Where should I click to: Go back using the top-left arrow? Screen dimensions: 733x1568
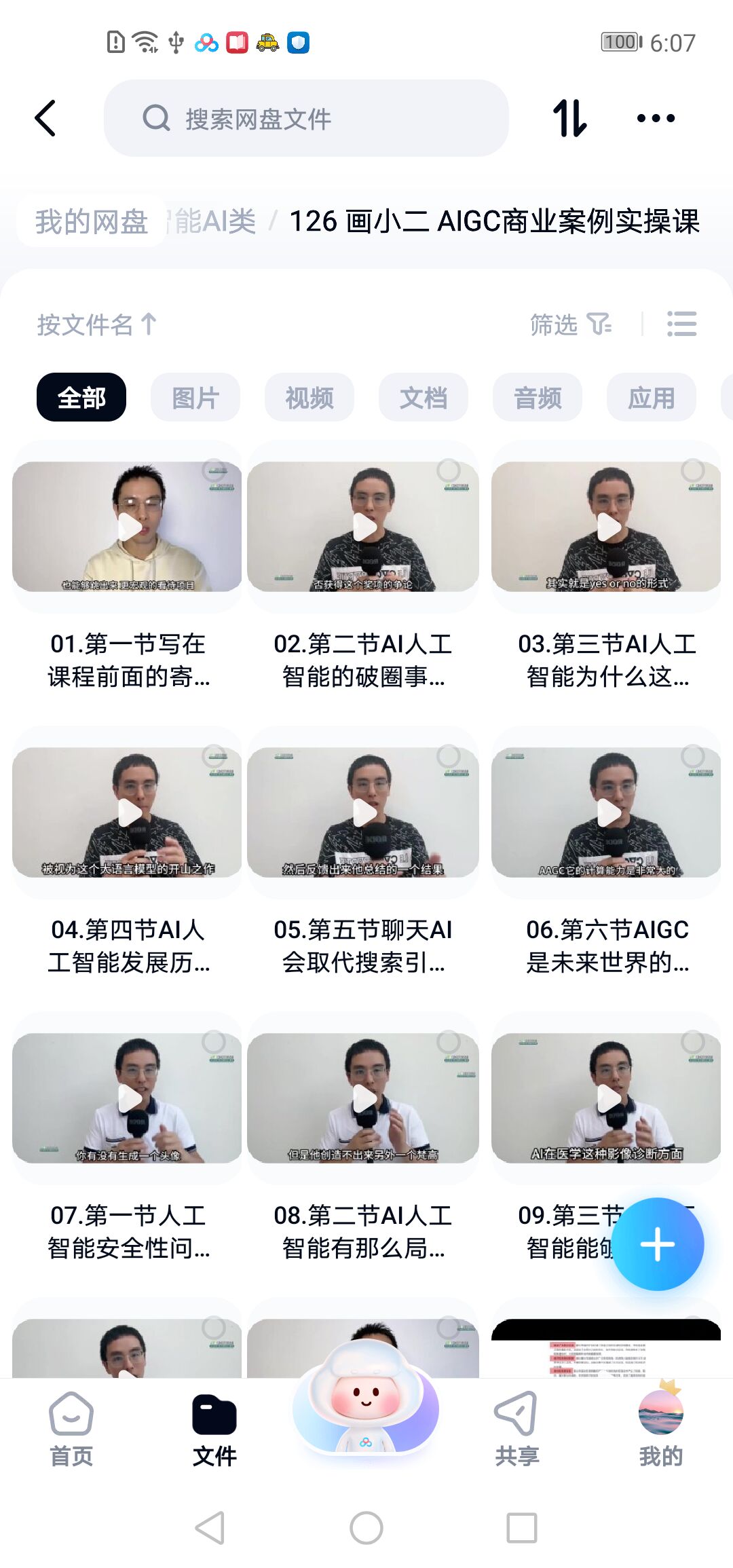pyautogui.click(x=45, y=118)
